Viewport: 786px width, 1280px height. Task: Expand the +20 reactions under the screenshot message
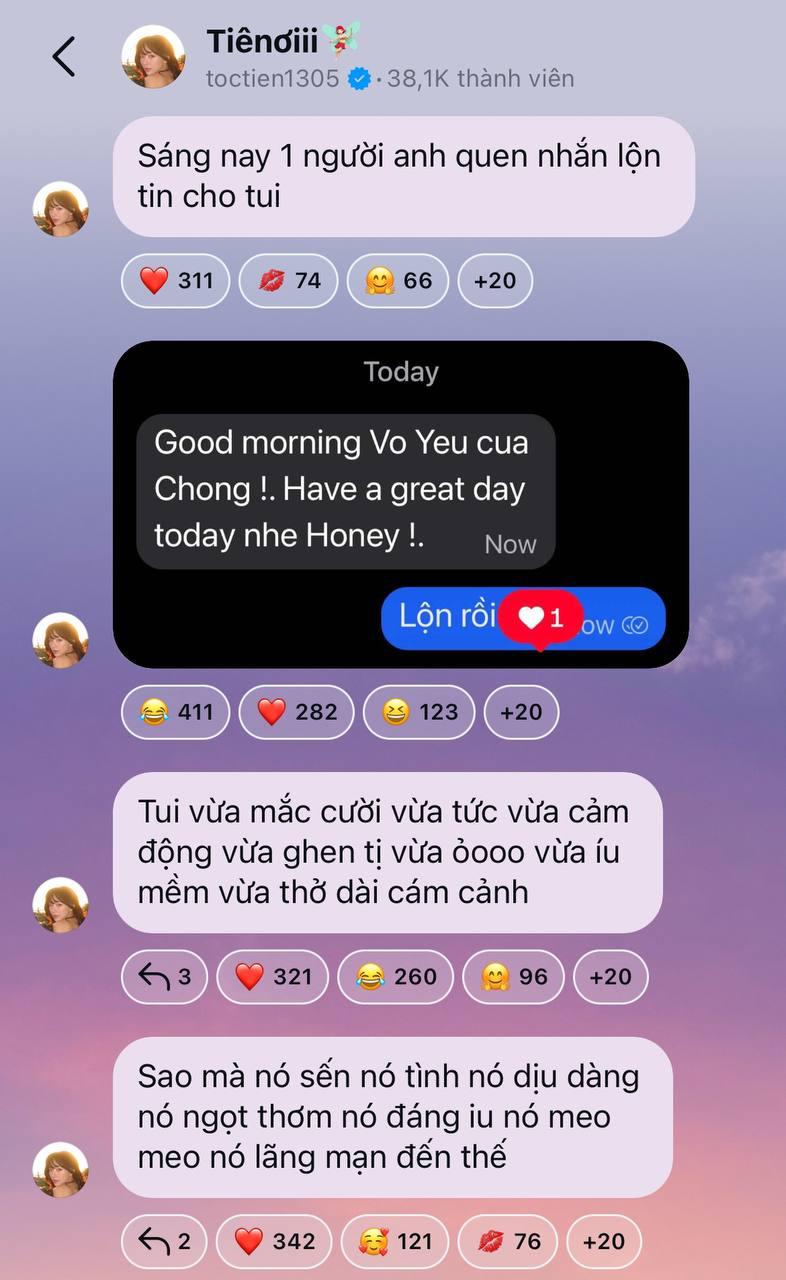[519, 712]
